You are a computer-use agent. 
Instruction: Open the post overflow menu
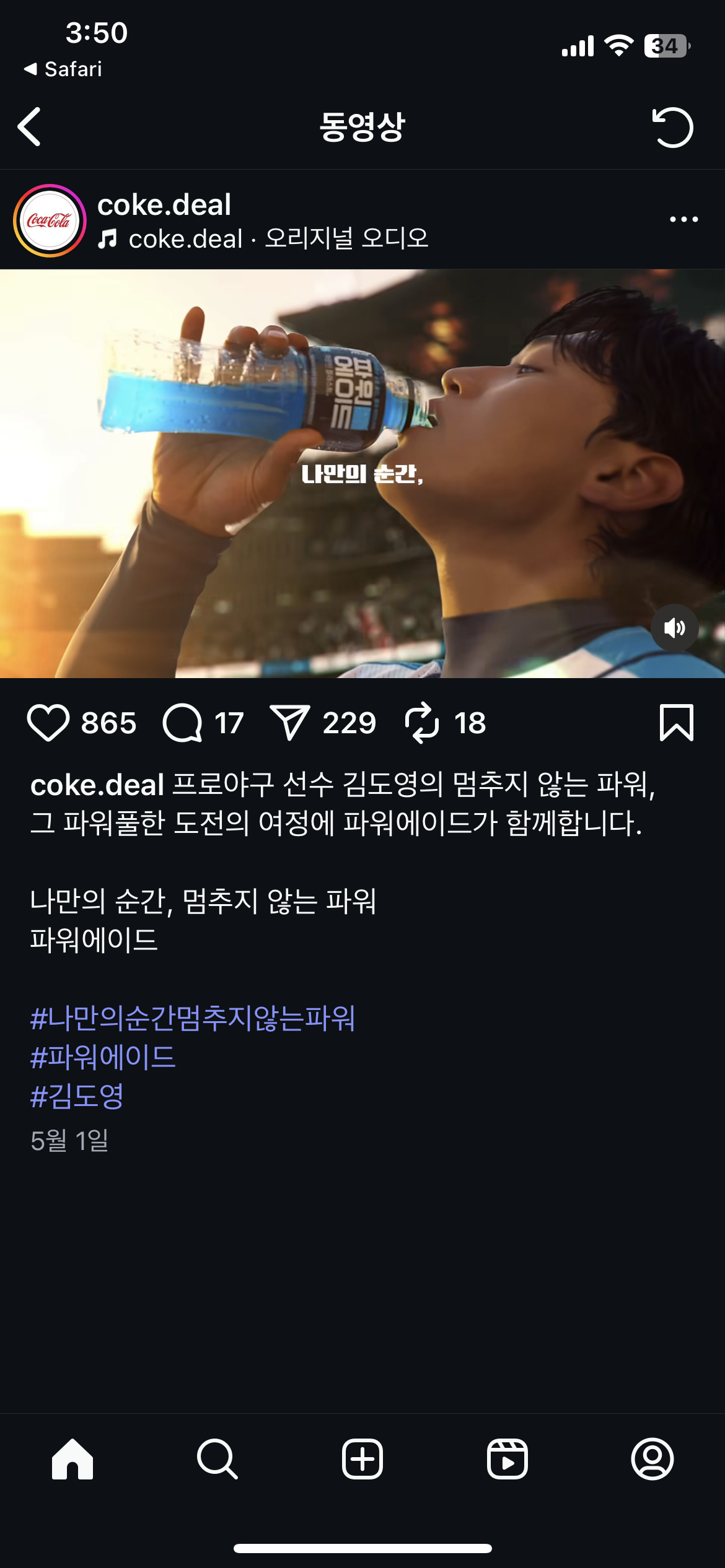(683, 219)
